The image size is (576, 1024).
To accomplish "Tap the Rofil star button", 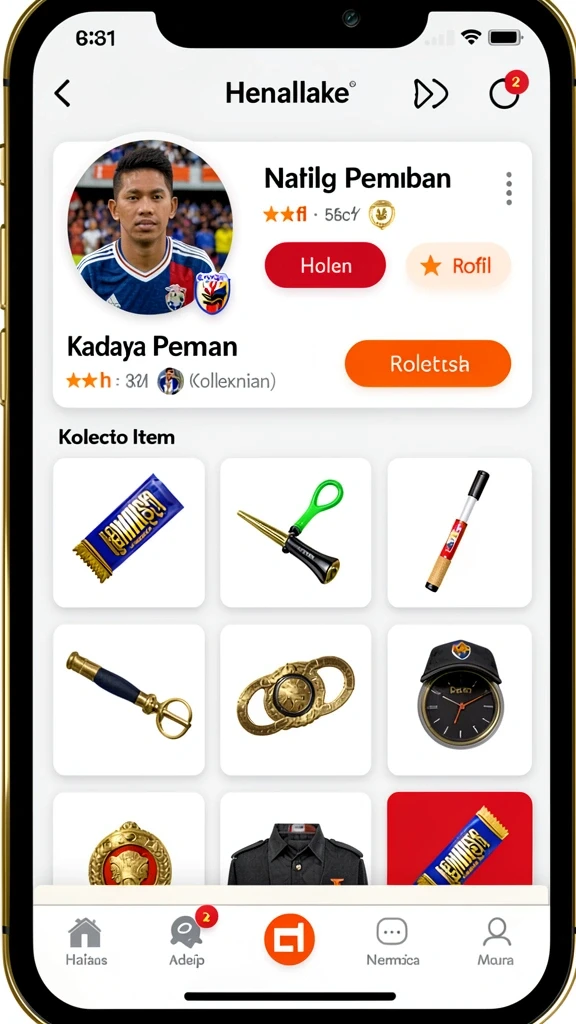I will pyautogui.click(x=458, y=266).
